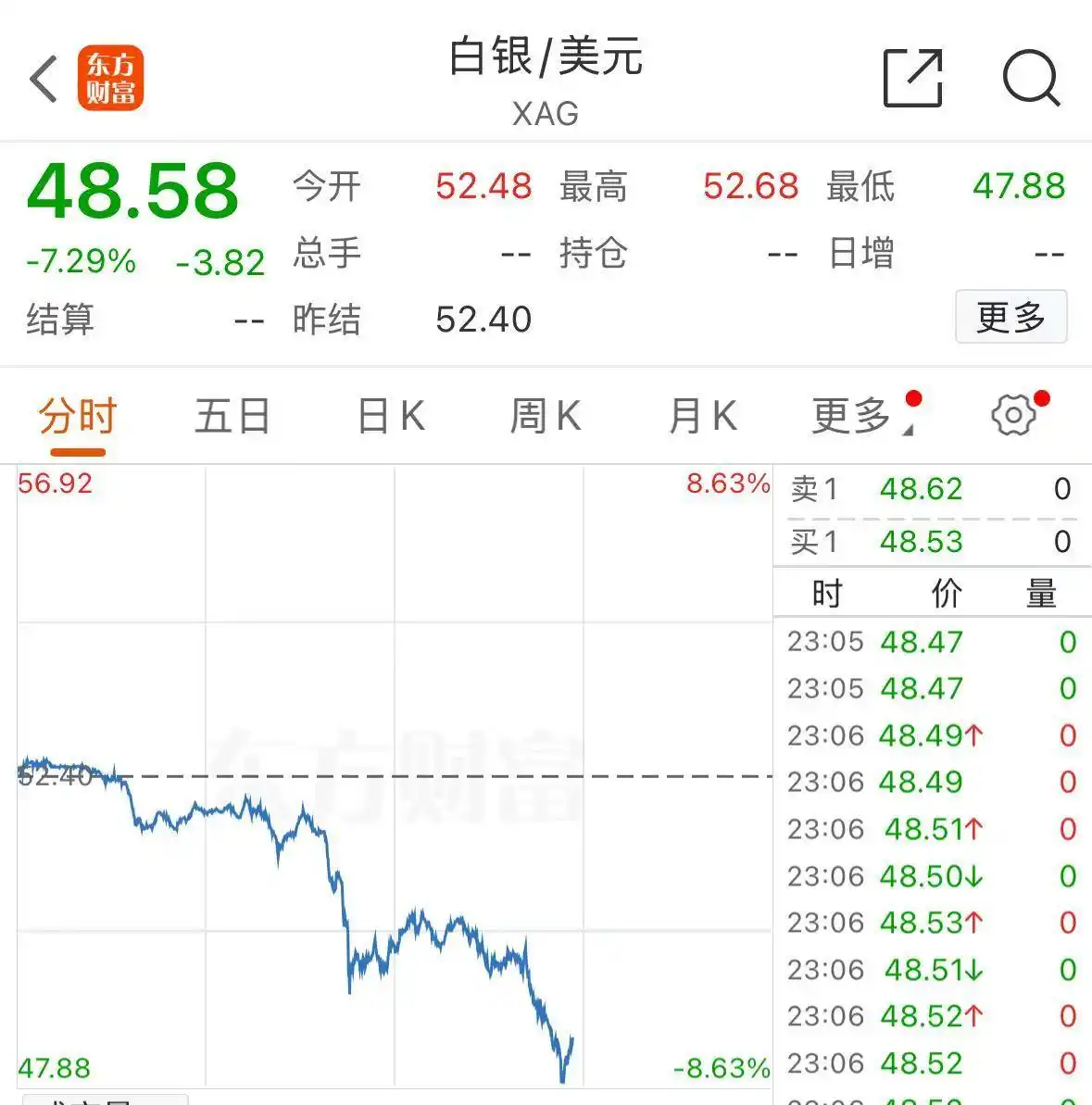Viewport: 1092px width, 1105px height.
Task: Share the XAG quote page
Action: [x=912, y=79]
